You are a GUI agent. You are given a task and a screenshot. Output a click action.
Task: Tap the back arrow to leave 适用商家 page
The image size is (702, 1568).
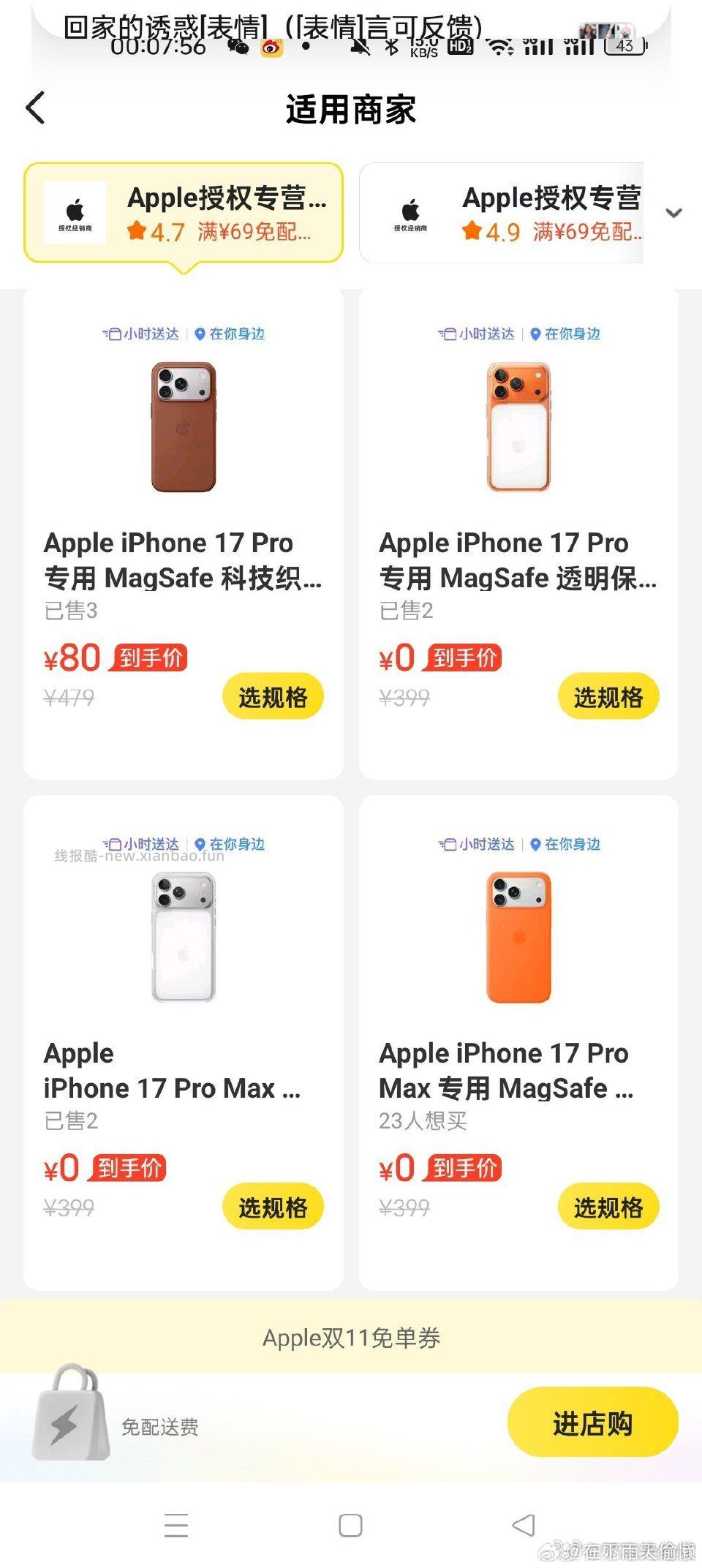coord(37,108)
